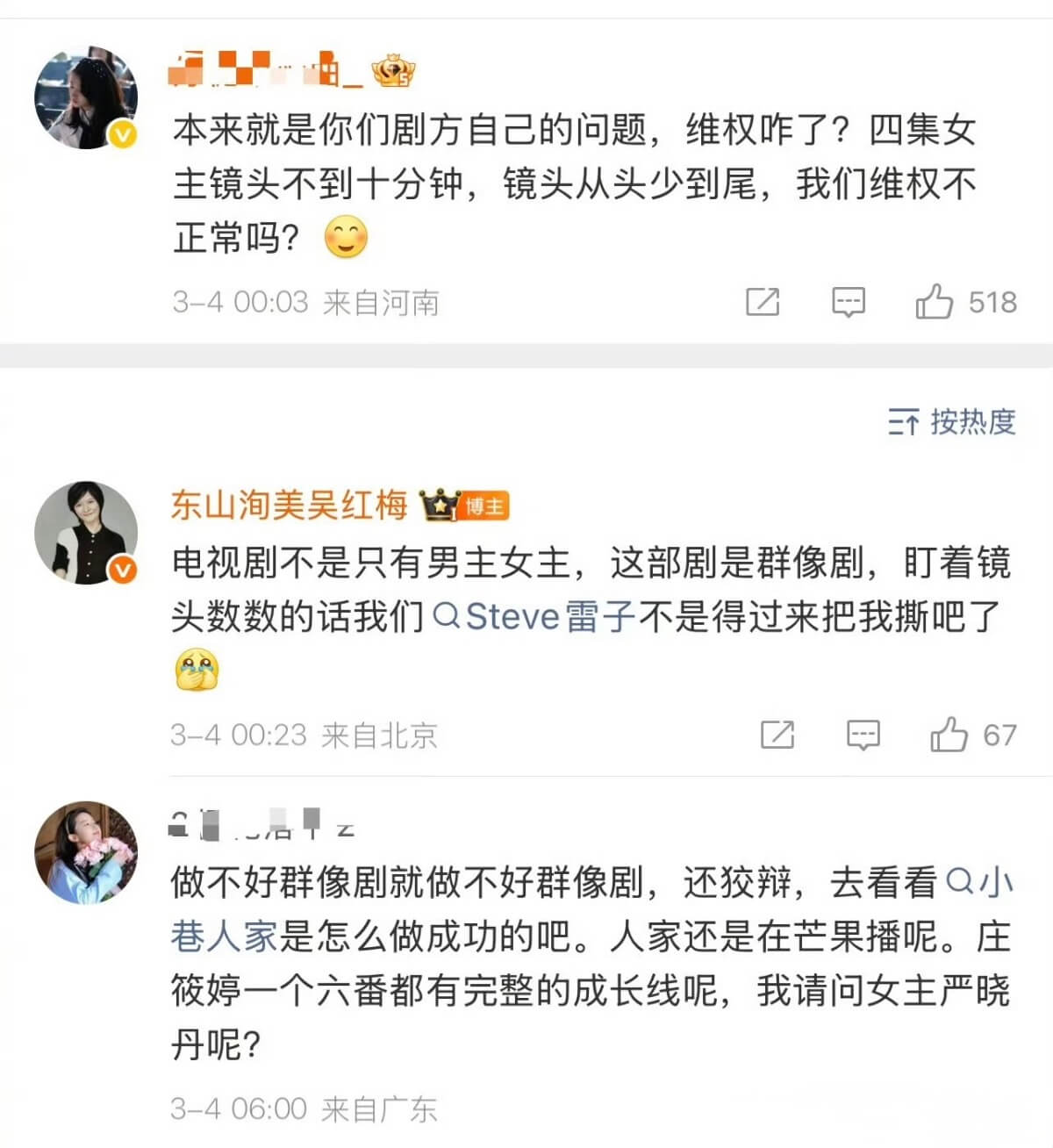Open the Steve雷子 search link
This screenshot has width=1053, height=1148.
[535, 616]
